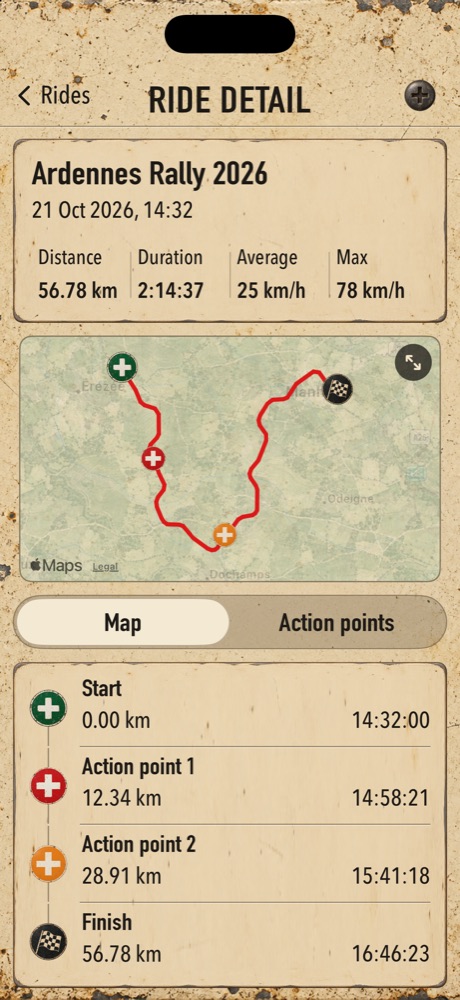Tap the green start marker on the map
460x1000 pixels.
pyautogui.click(x=122, y=367)
